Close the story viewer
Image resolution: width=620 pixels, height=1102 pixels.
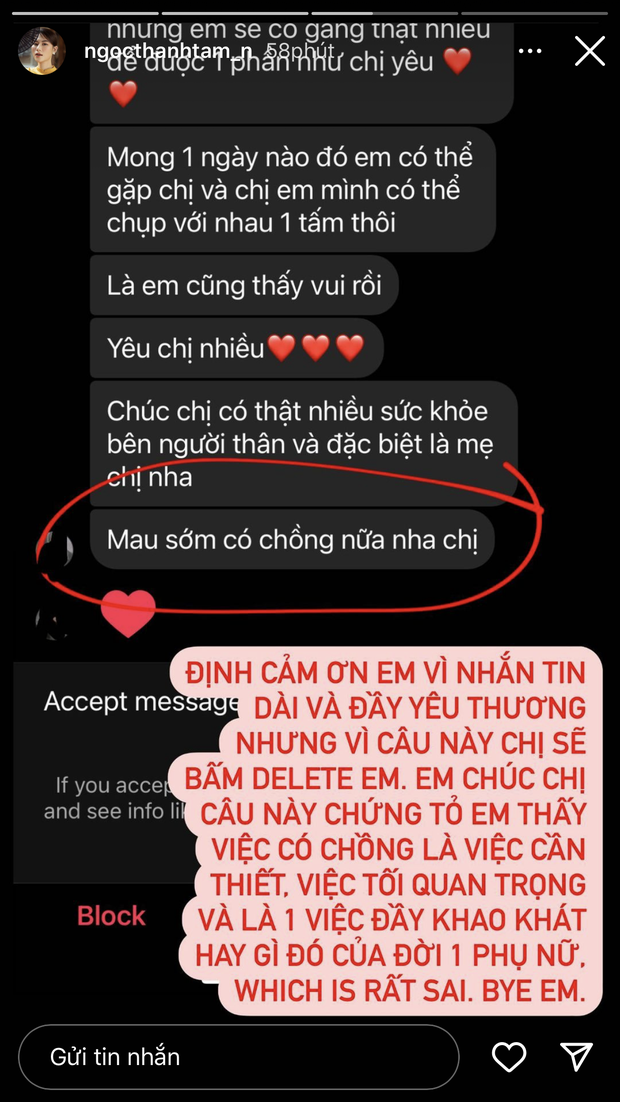click(x=589, y=51)
